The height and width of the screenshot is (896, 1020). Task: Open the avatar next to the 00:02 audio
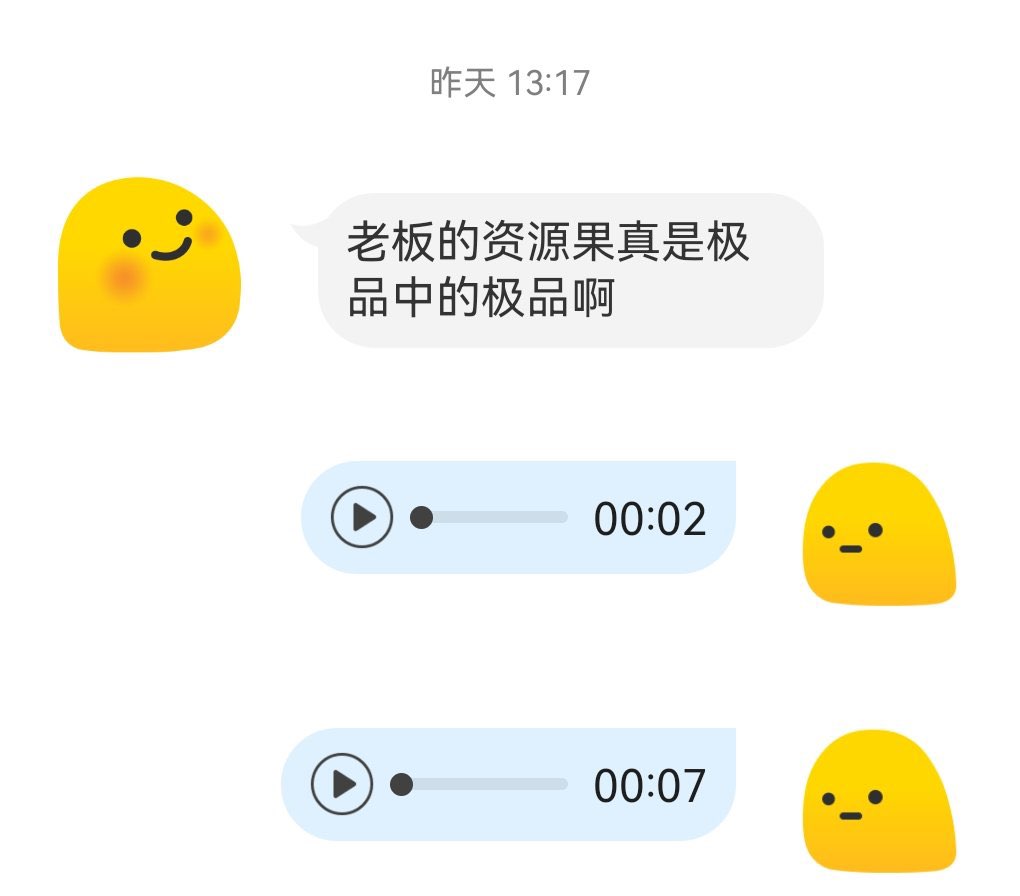pos(880,534)
